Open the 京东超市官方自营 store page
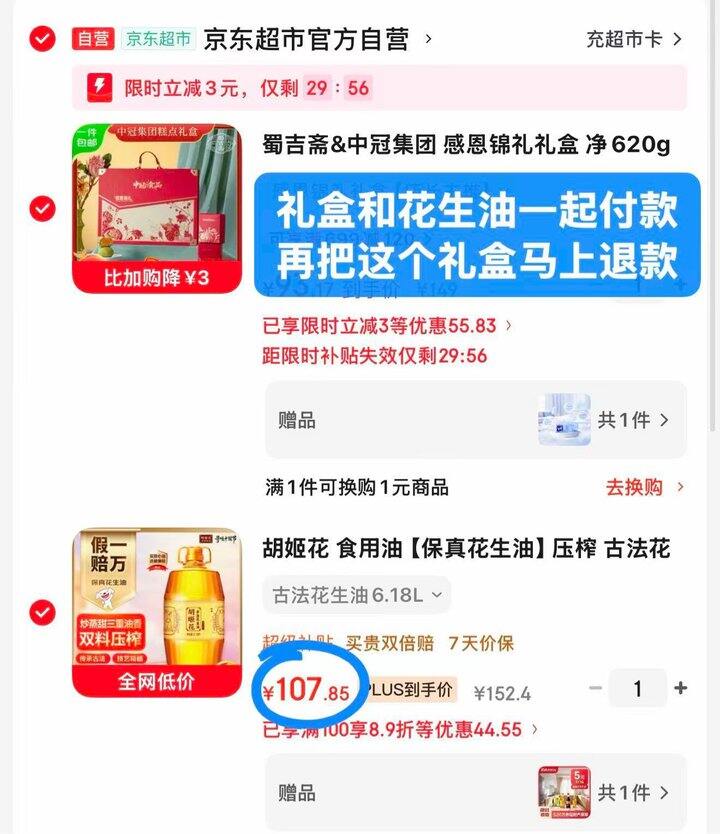Image resolution: width=720 pixels, height=834 pixels. coord(317,39)
